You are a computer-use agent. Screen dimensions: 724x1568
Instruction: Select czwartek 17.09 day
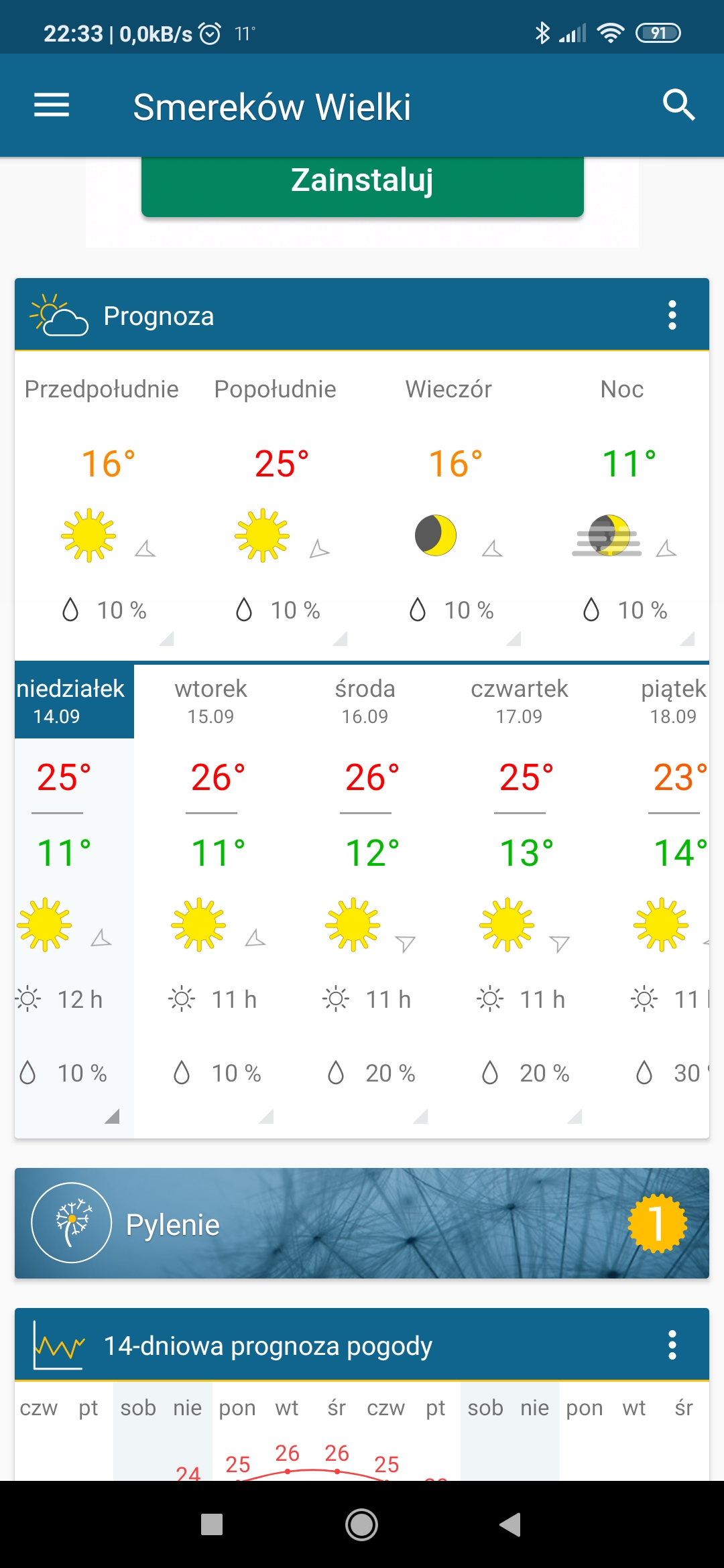[x=520, y=701]
